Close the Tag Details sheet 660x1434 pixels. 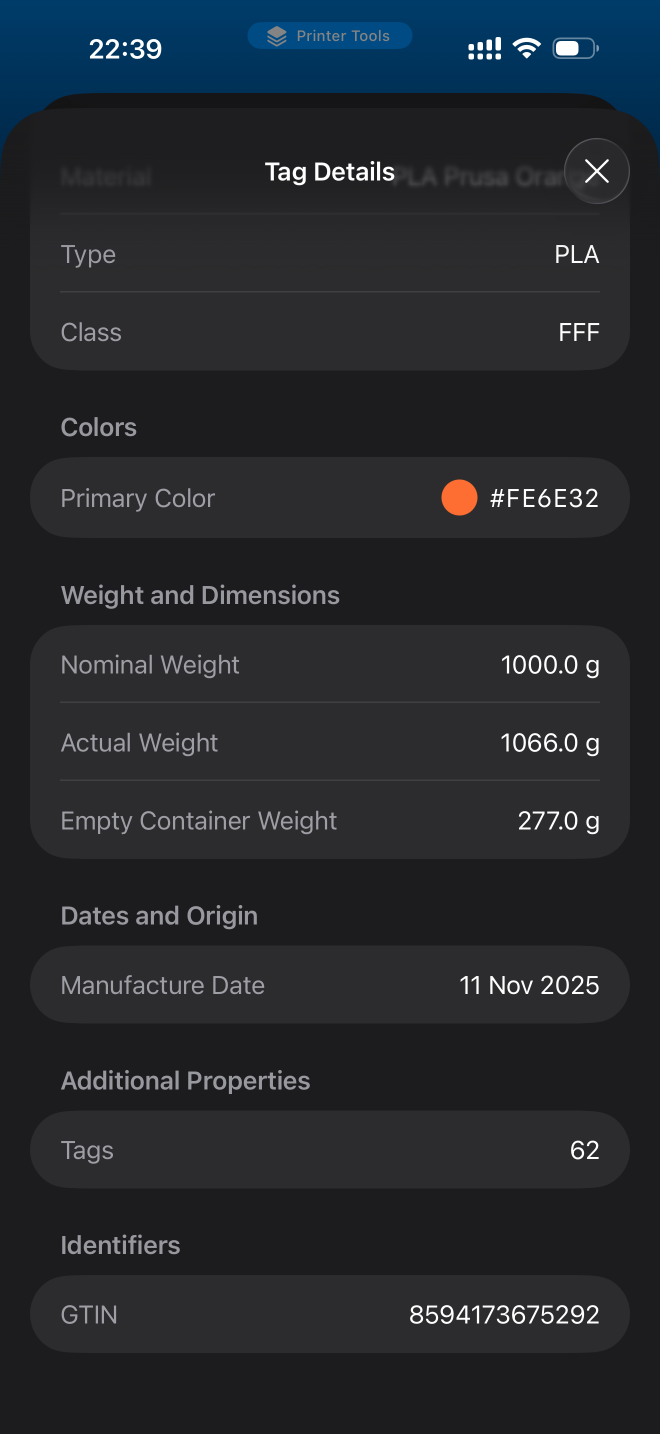pos(596,171)
